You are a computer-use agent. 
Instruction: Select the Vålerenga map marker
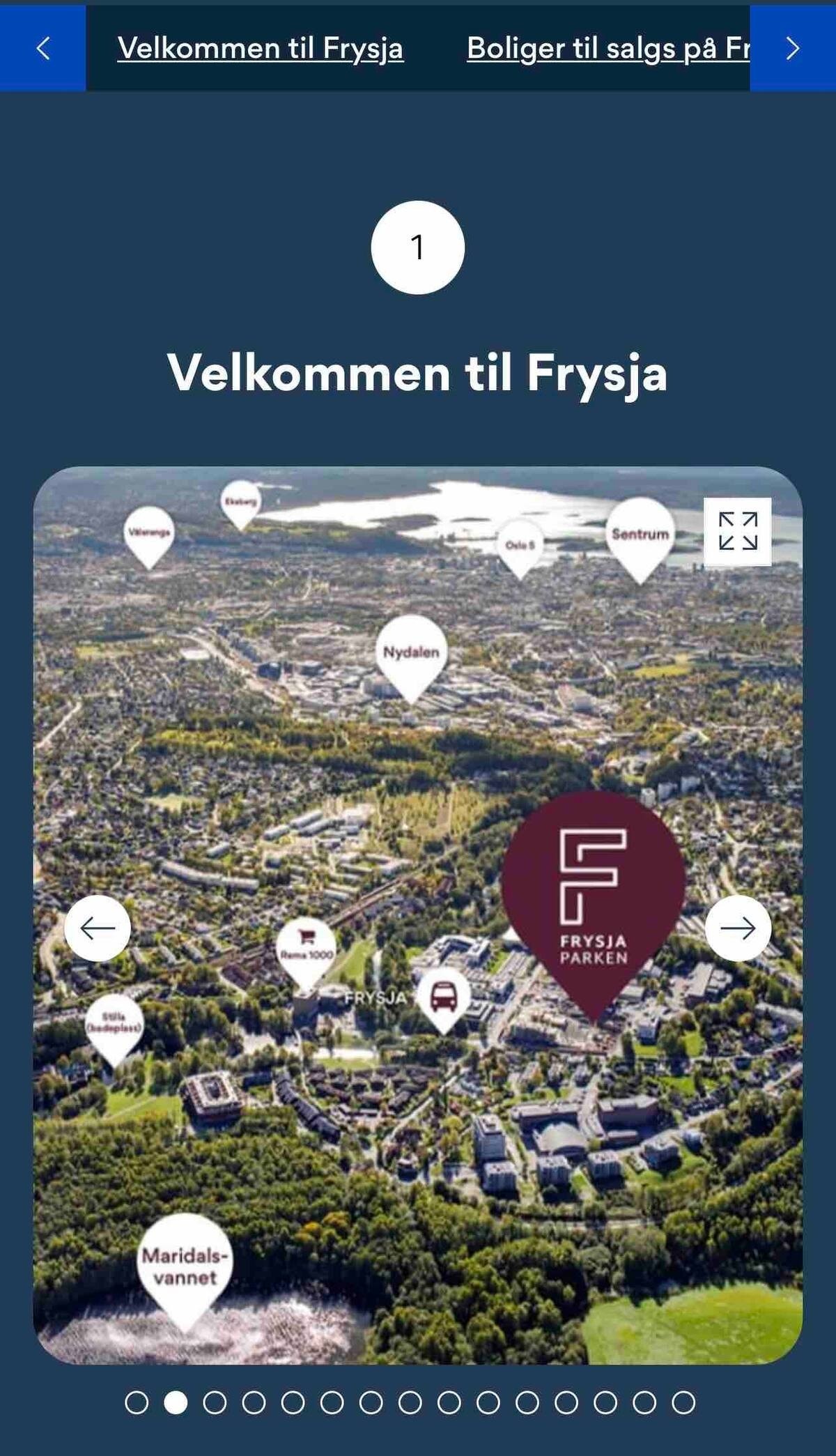150,532
